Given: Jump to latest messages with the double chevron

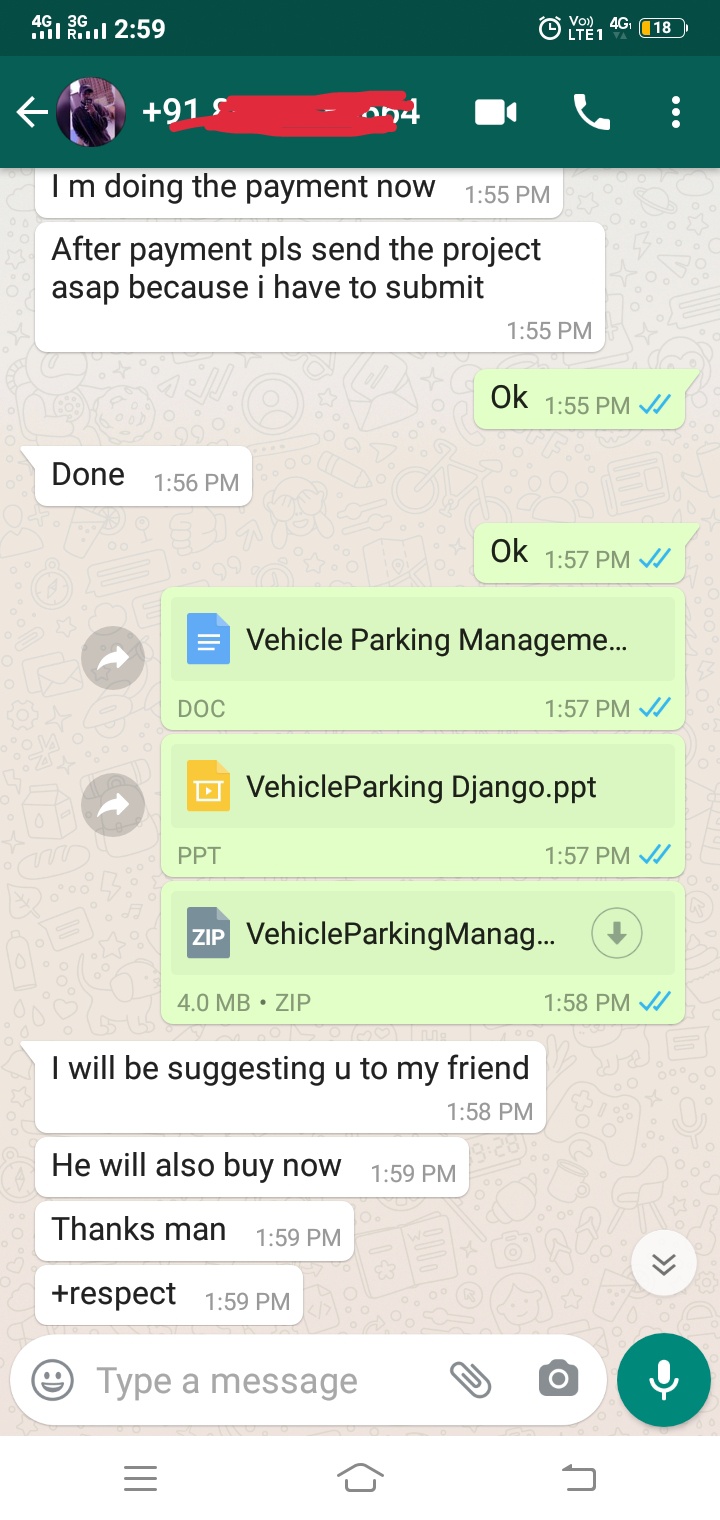Looking at the screenshot, I should click(663, 1262).
